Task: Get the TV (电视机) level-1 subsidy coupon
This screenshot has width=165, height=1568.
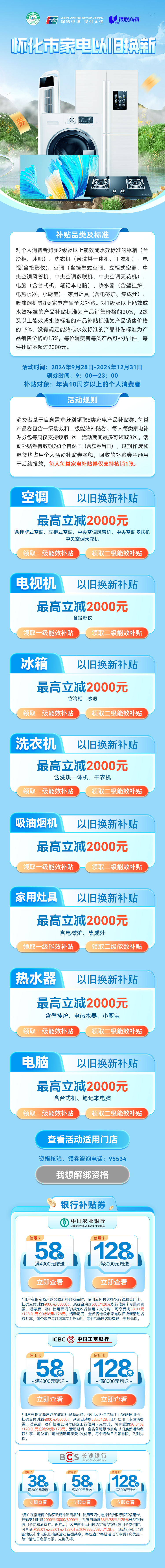Action: point(48,633)
